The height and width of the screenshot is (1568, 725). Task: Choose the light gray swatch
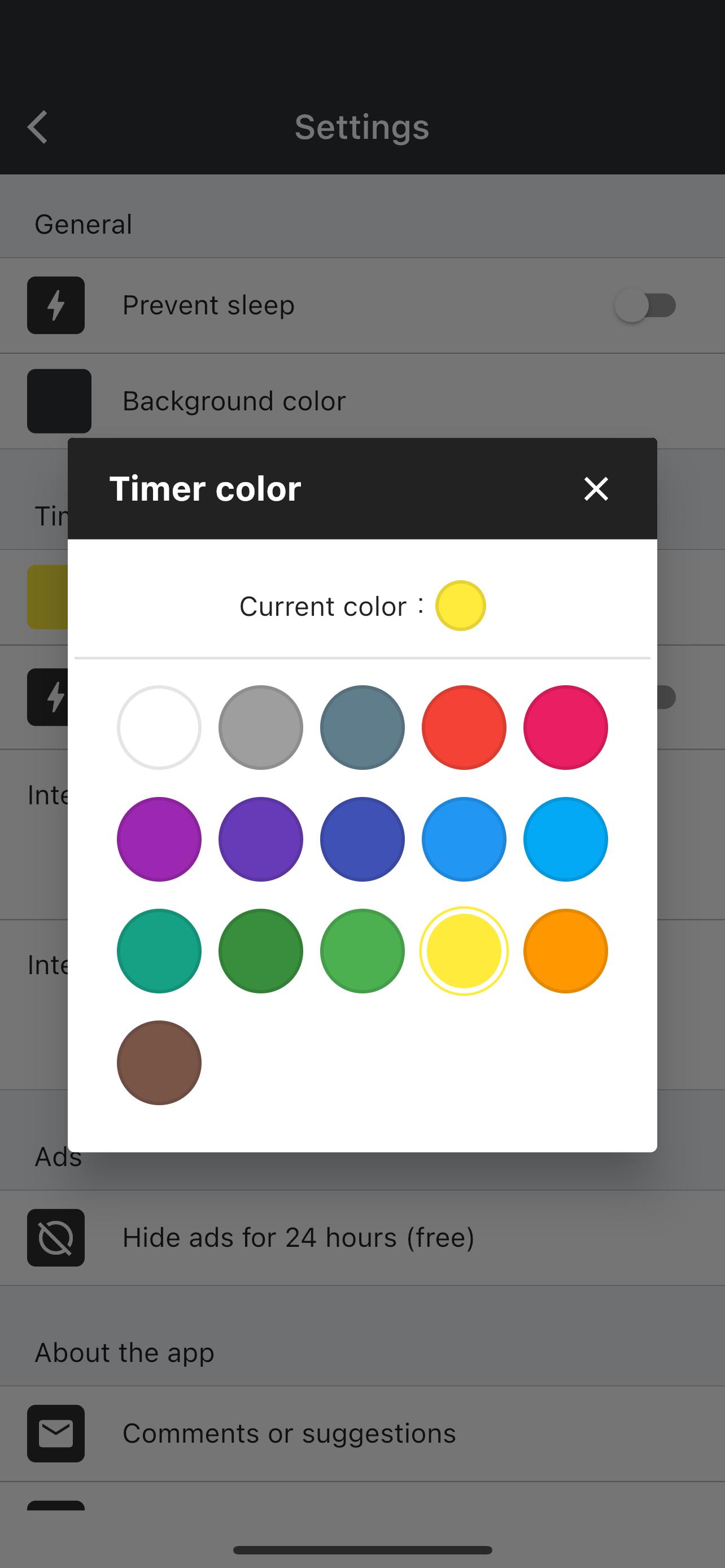[260, 728]
